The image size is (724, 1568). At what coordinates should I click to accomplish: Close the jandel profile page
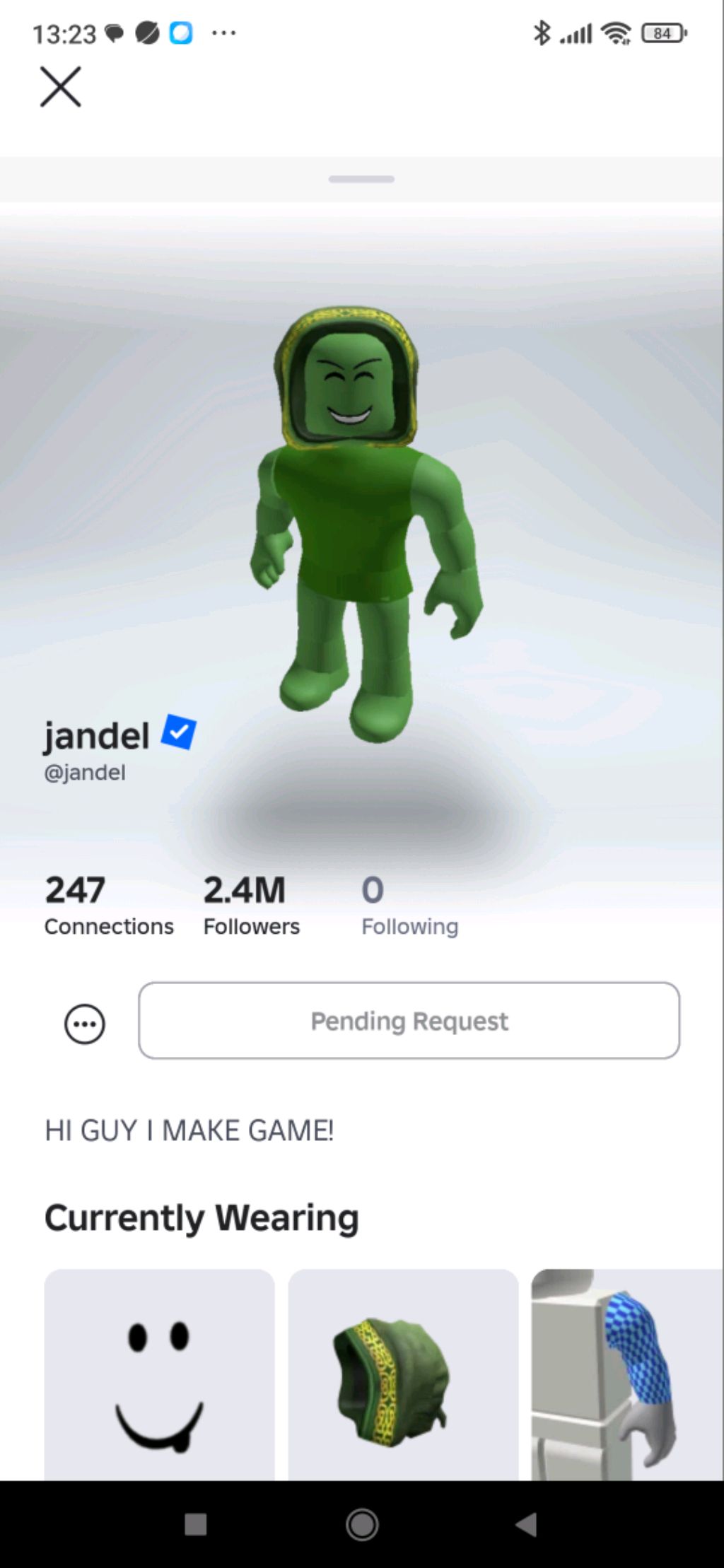tap(61, 87)
